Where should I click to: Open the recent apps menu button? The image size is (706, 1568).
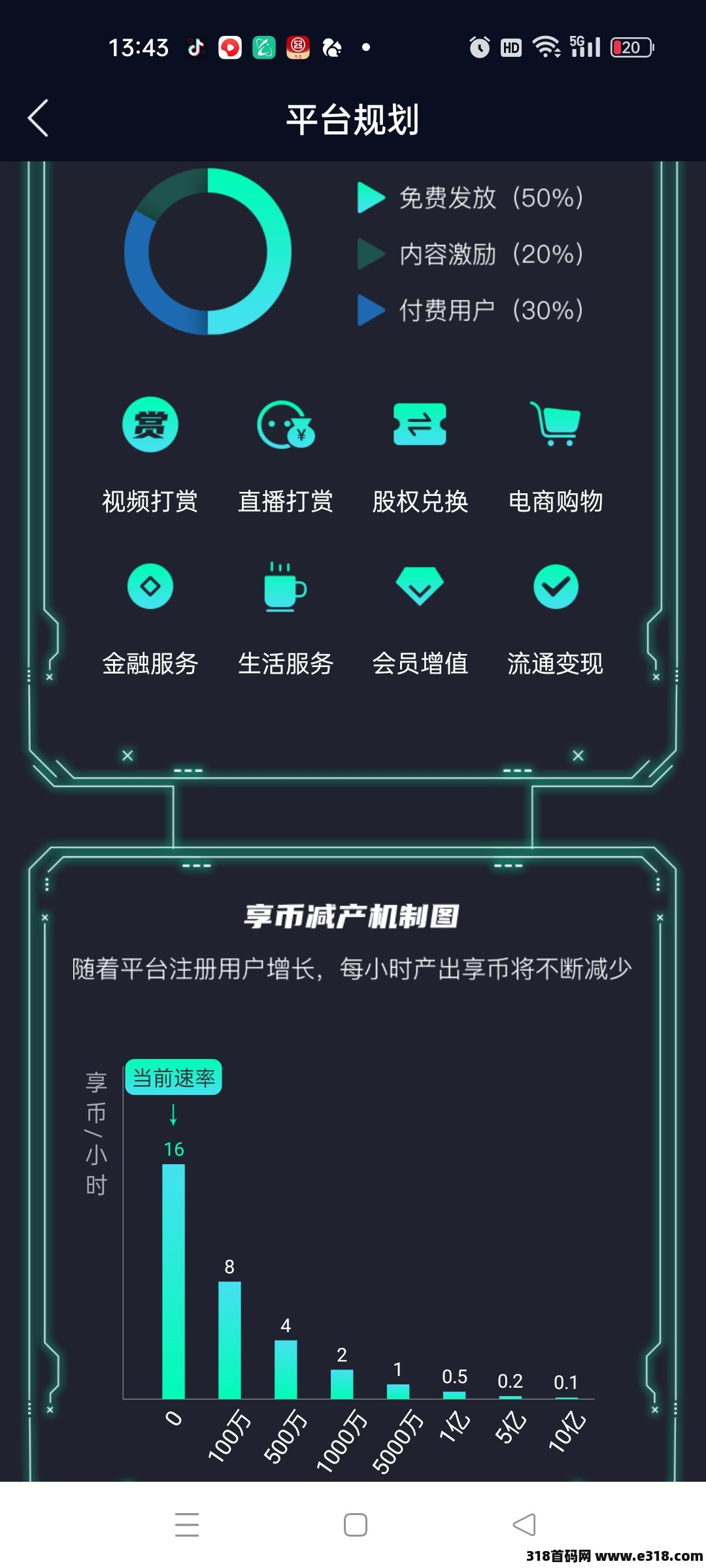coord(187,1525)
